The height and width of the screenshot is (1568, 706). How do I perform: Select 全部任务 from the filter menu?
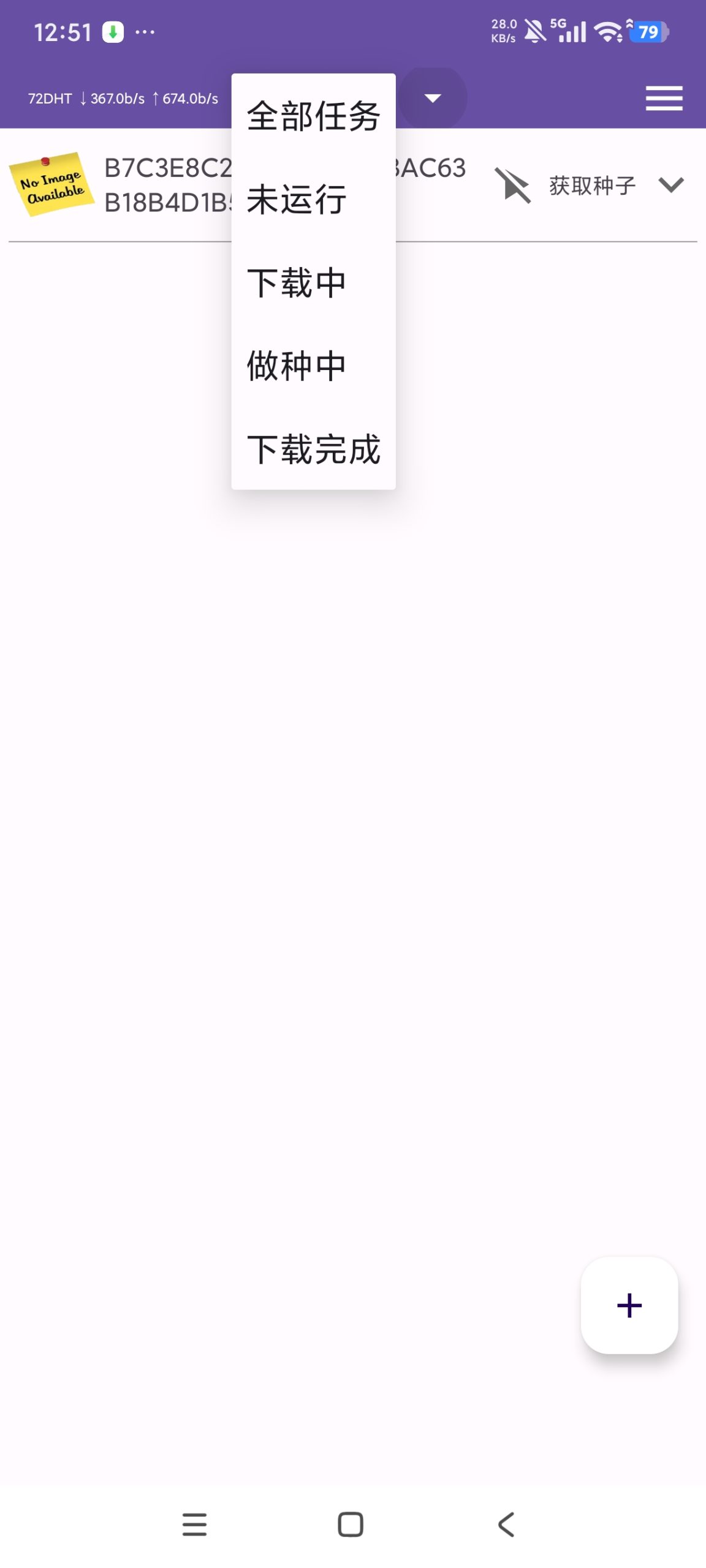[313, 116]
